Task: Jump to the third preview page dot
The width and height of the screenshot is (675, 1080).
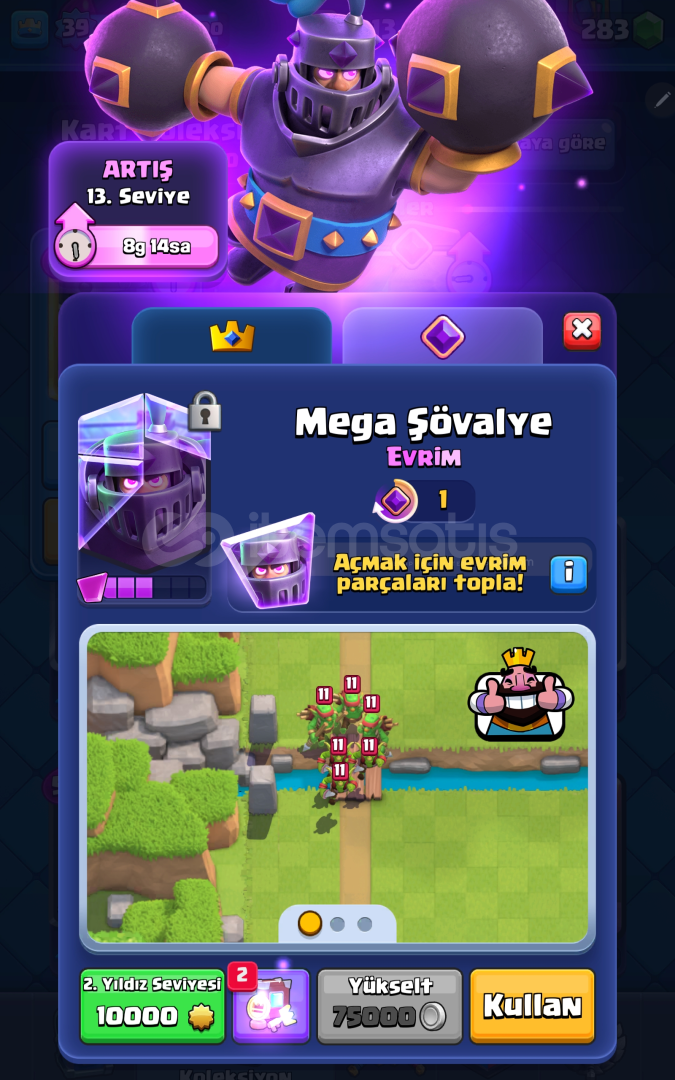Action: click(365, 924)
